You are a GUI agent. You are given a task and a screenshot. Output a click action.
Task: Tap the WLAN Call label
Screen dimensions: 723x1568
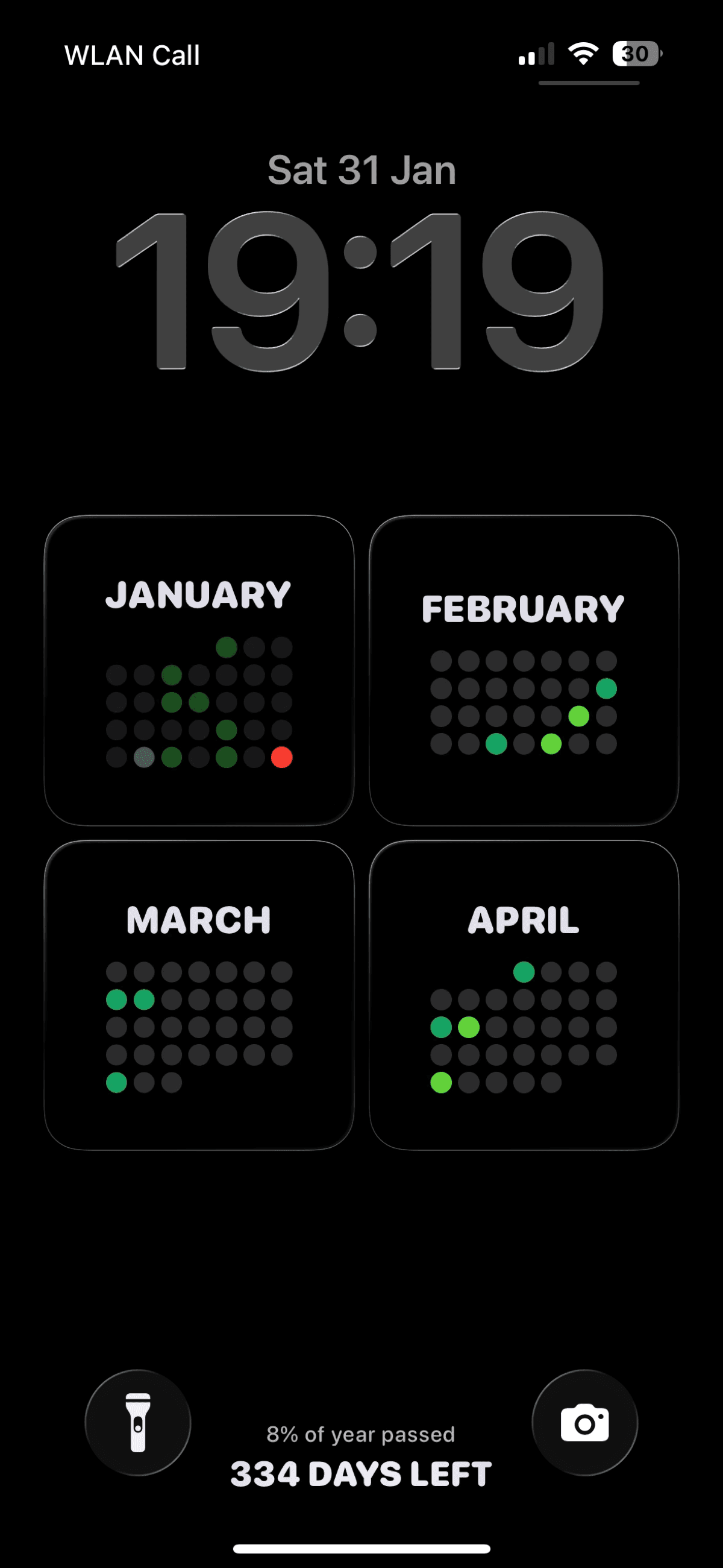tap(131, 55)
